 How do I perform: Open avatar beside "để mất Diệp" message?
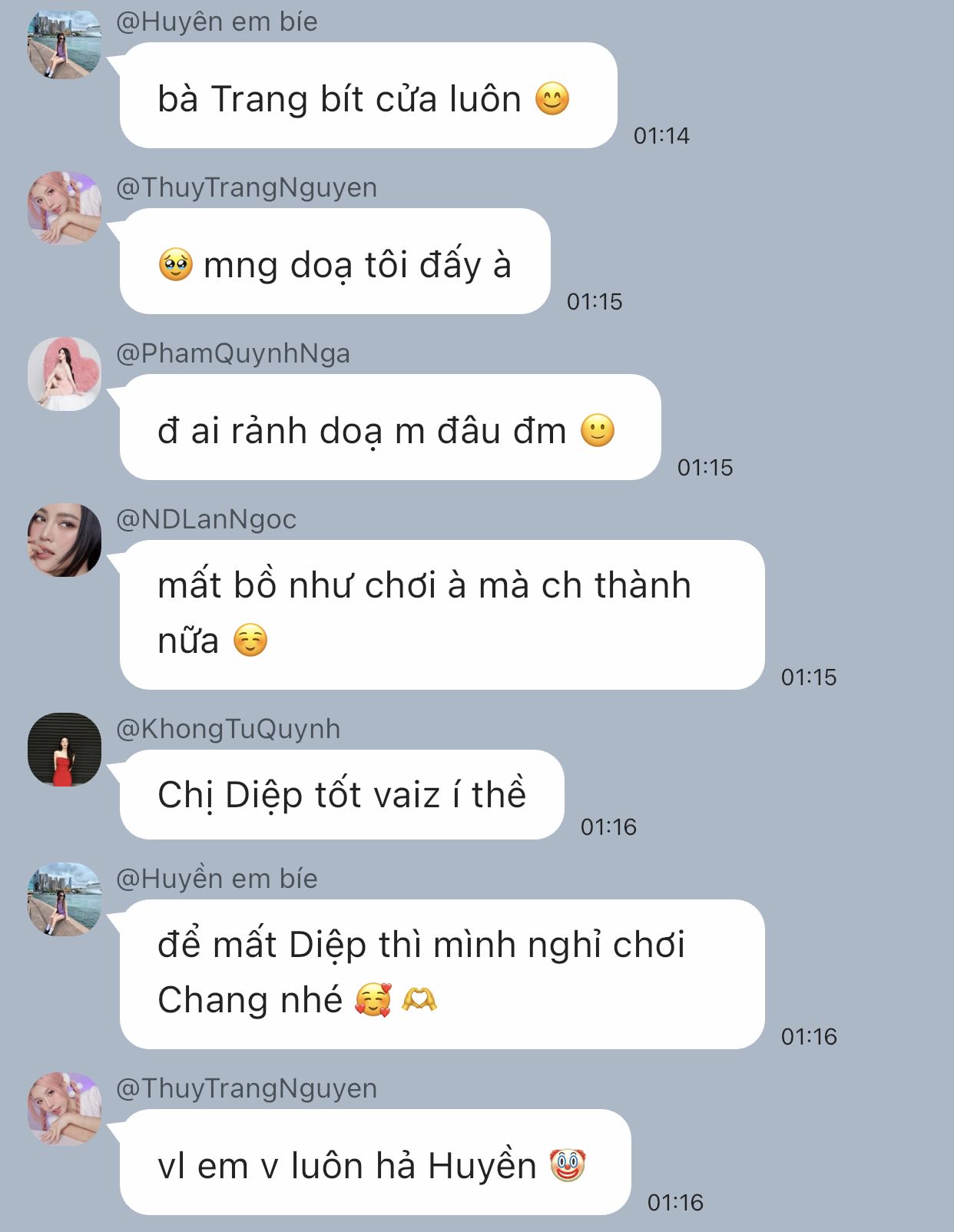point(65,899)
